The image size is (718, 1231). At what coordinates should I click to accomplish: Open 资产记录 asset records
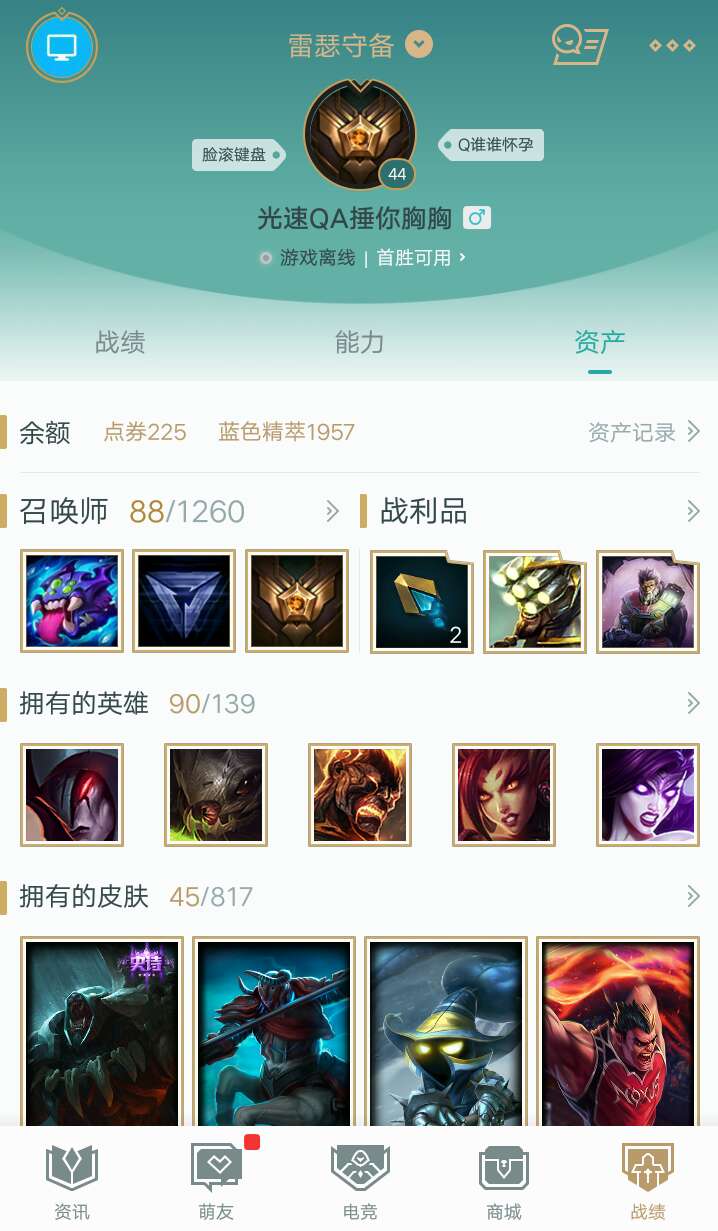coord(643,432)
